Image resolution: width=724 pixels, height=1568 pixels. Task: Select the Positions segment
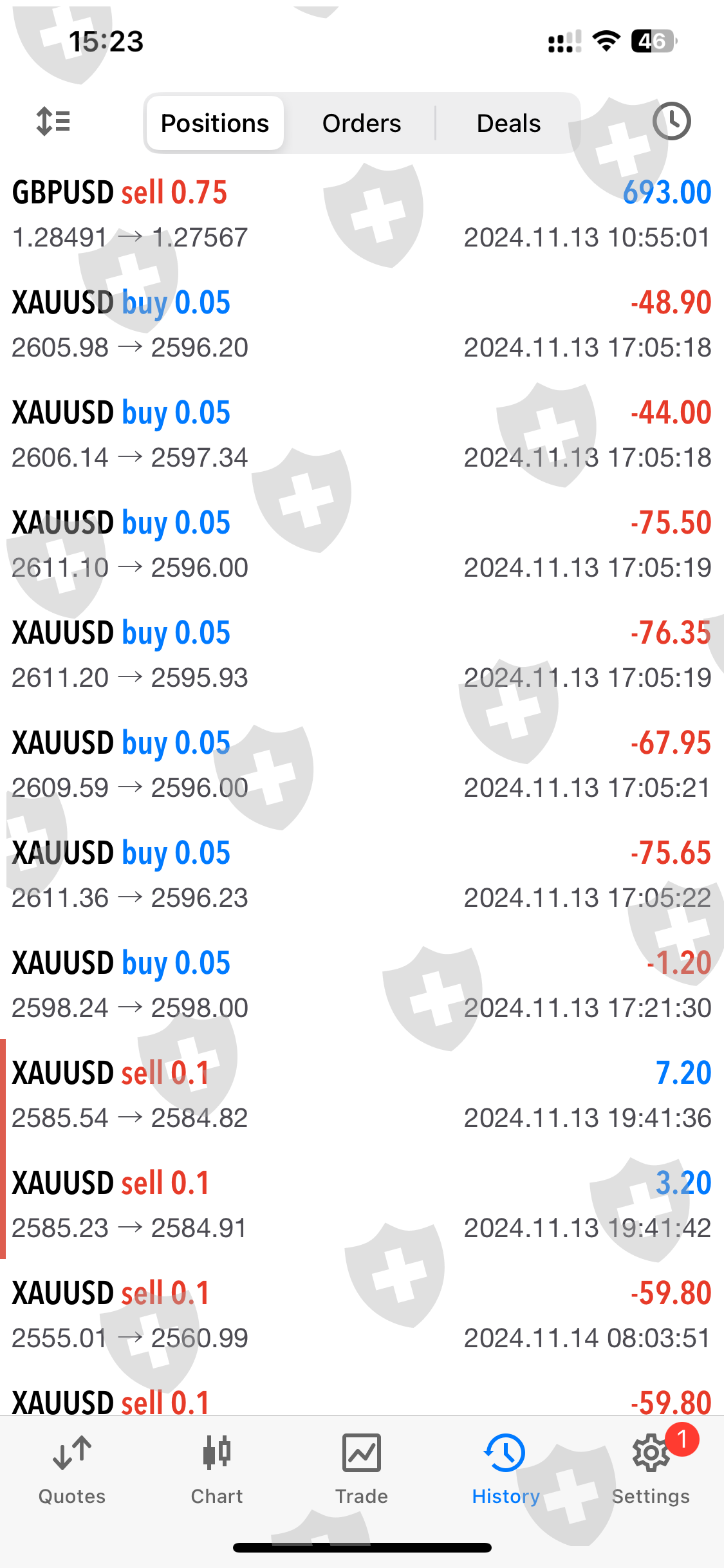pos(215,123)
